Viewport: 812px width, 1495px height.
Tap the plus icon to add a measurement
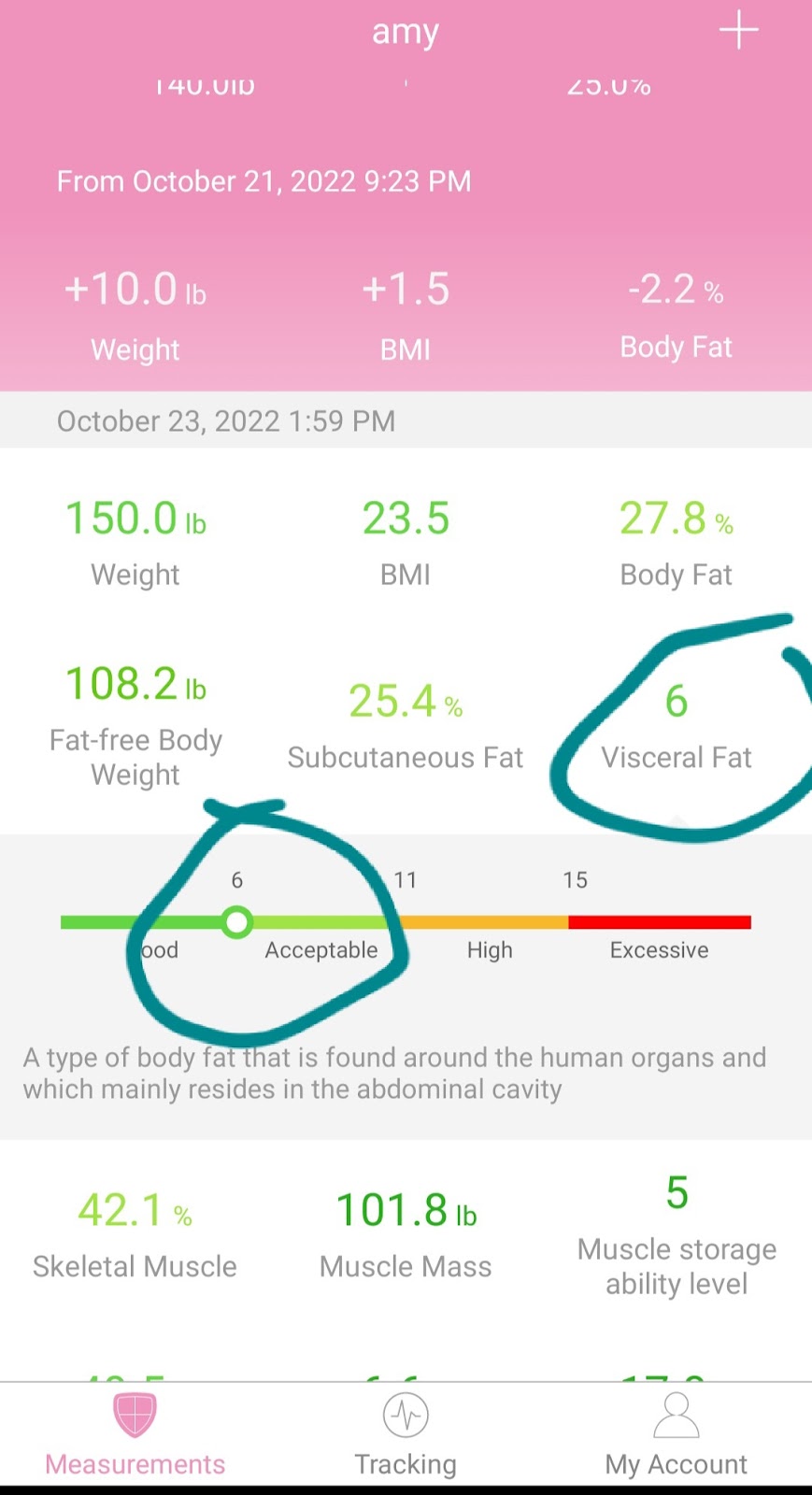pyautogui.click(x=737, y=31)
